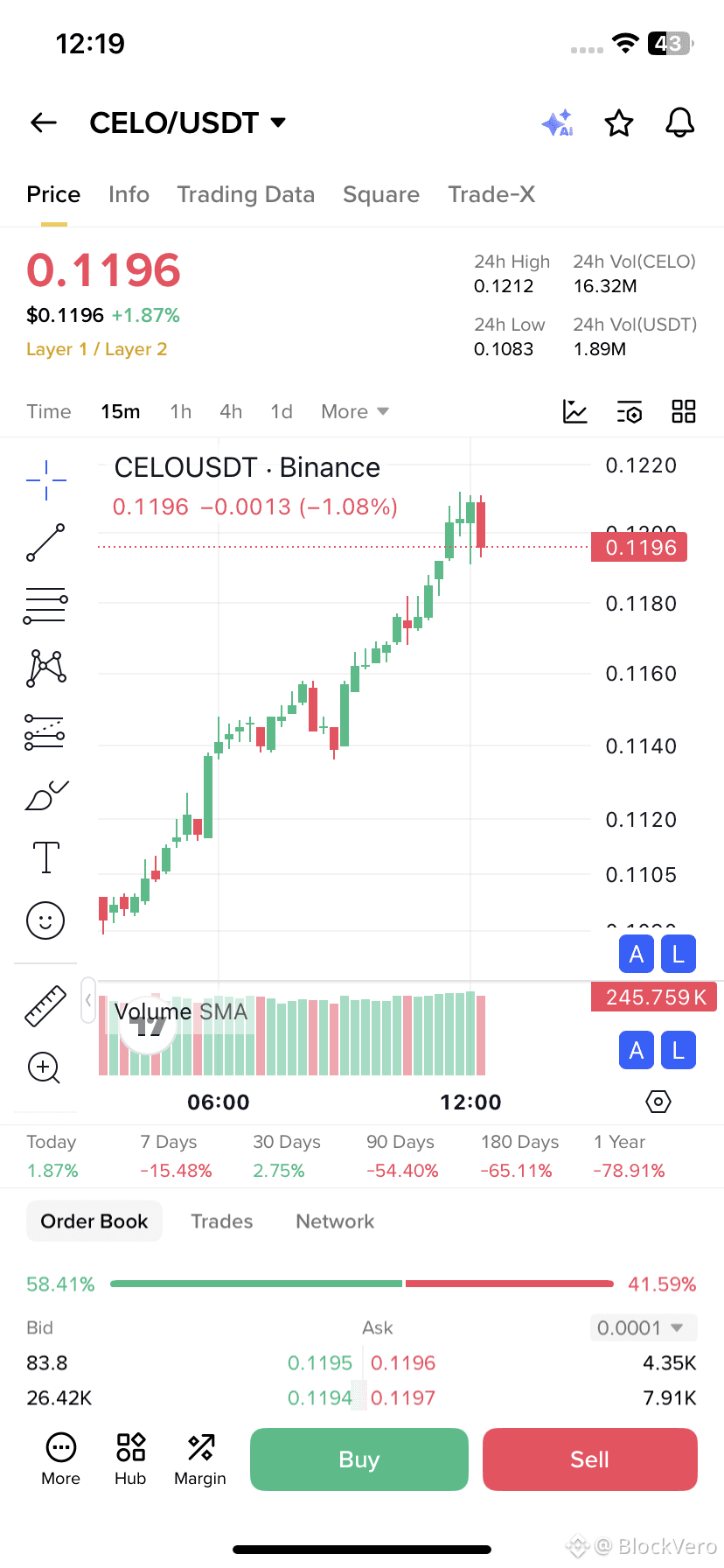
Task: Select the 1h candle timeframe
Action: [180, 411]
